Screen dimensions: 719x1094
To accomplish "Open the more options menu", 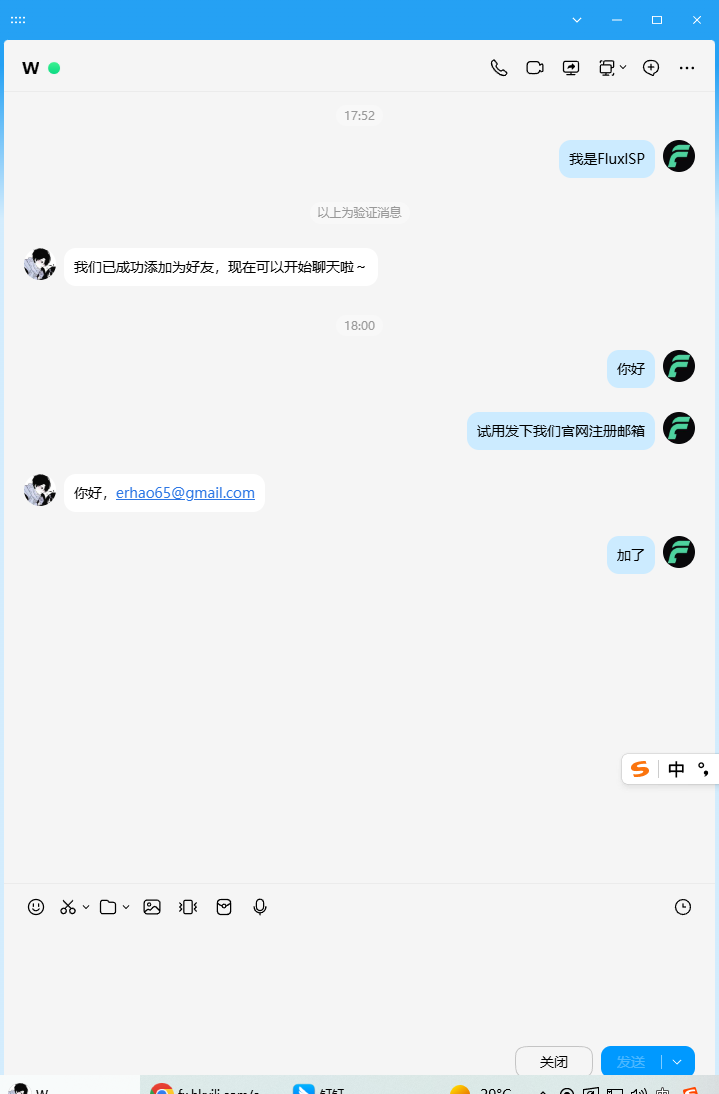I will 687,68.
